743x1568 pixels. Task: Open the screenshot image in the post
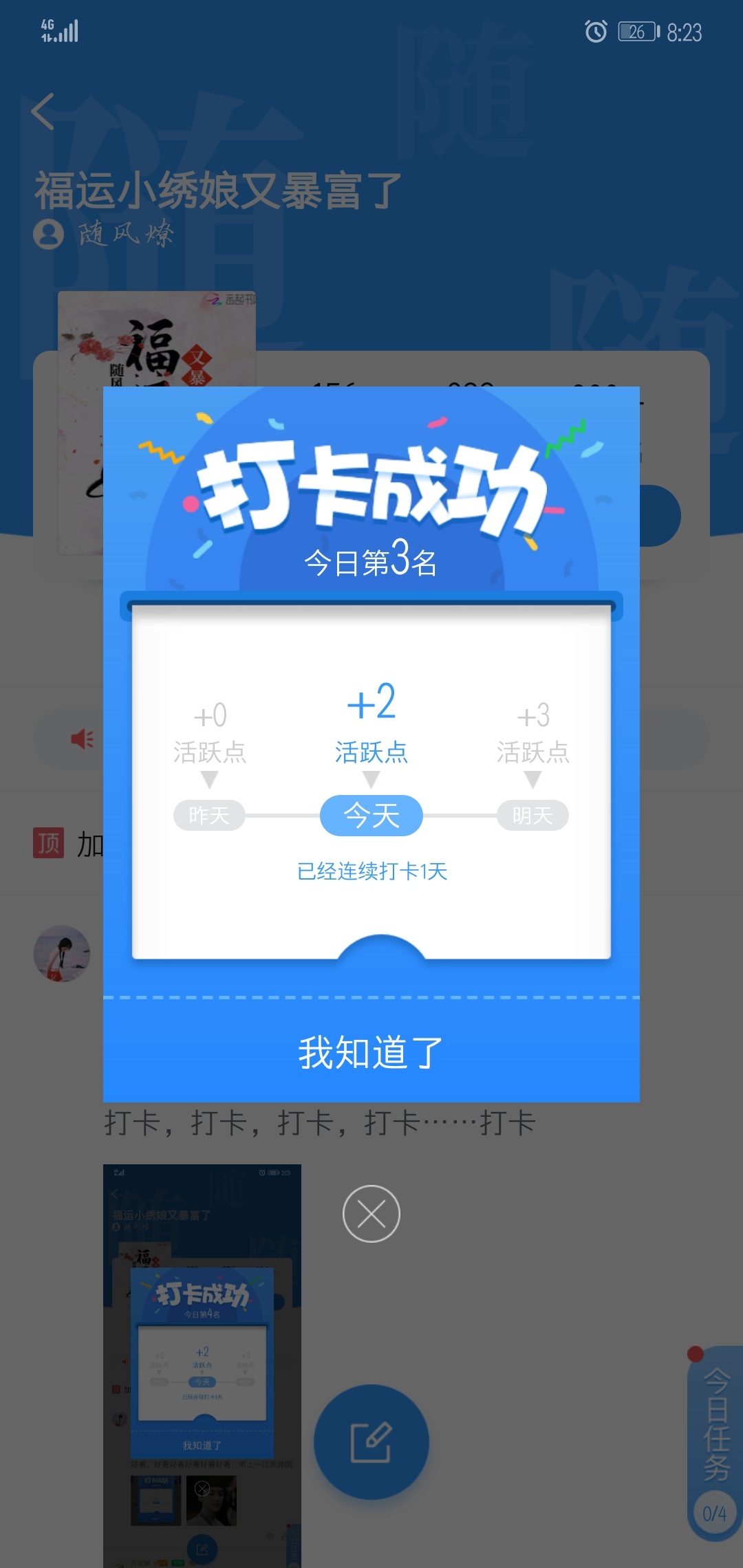(202, 1365)
